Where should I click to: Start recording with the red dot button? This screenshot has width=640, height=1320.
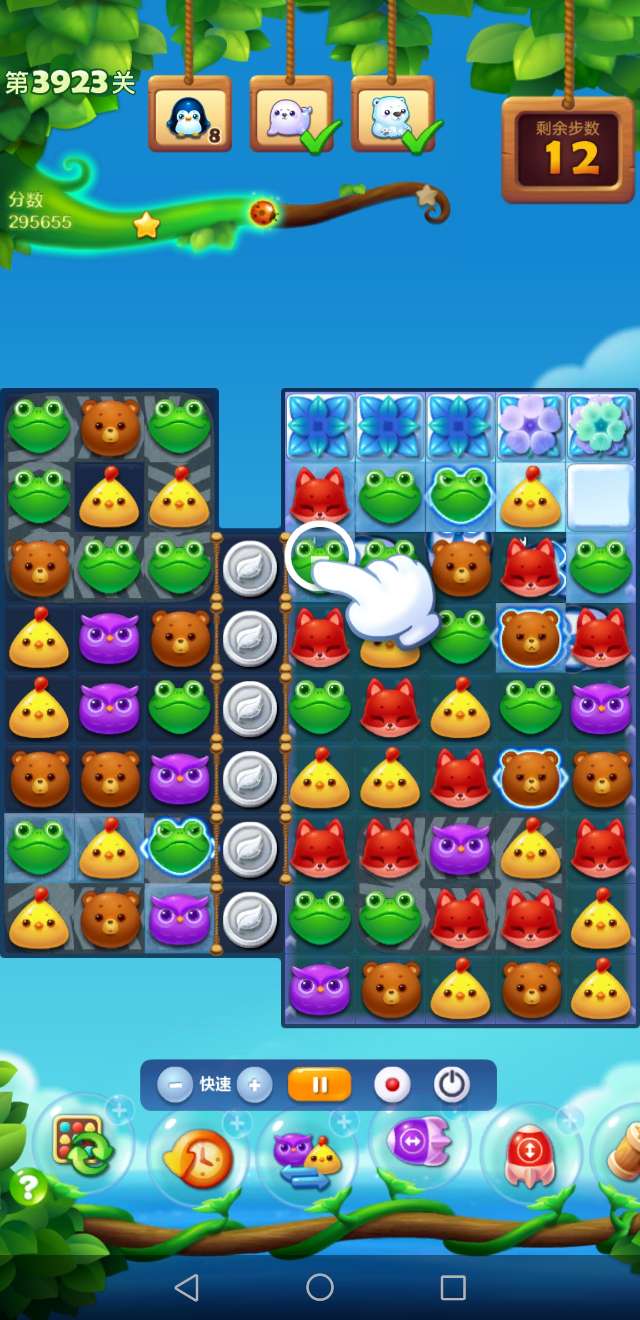coord(391,1085)
